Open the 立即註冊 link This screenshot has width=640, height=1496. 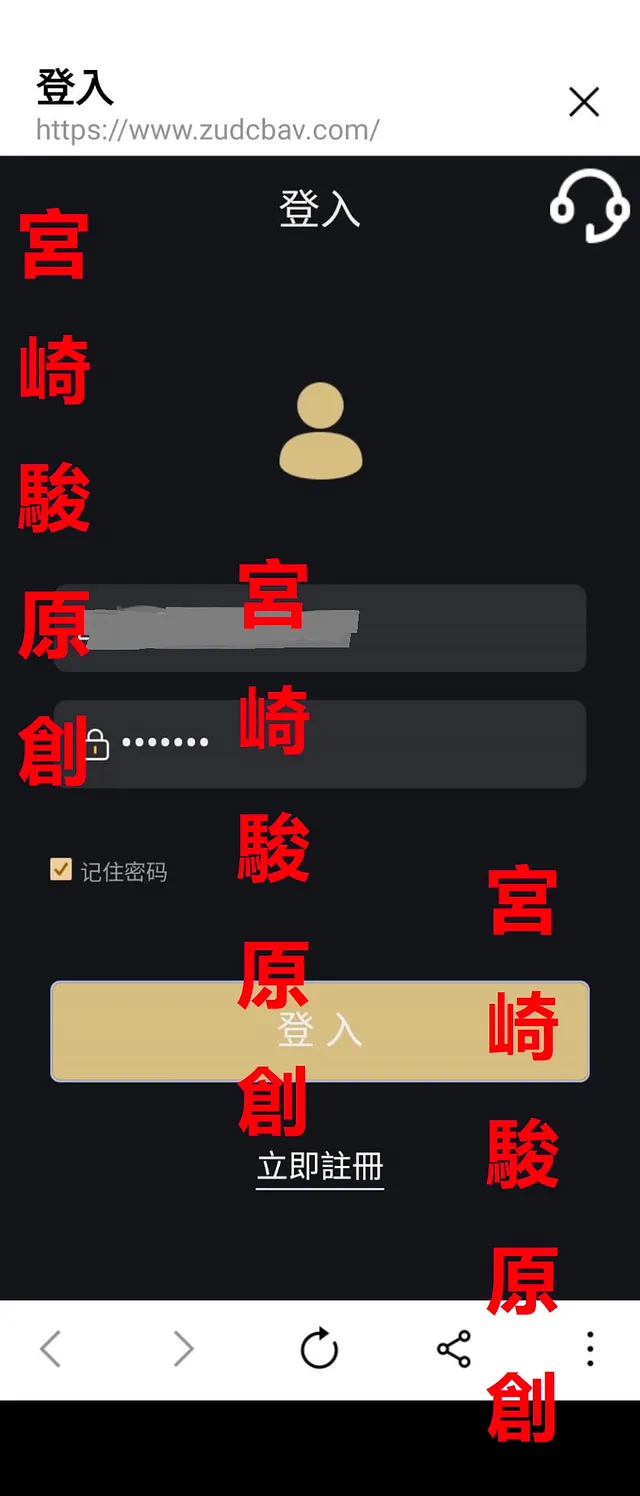tap(320, 1167)
